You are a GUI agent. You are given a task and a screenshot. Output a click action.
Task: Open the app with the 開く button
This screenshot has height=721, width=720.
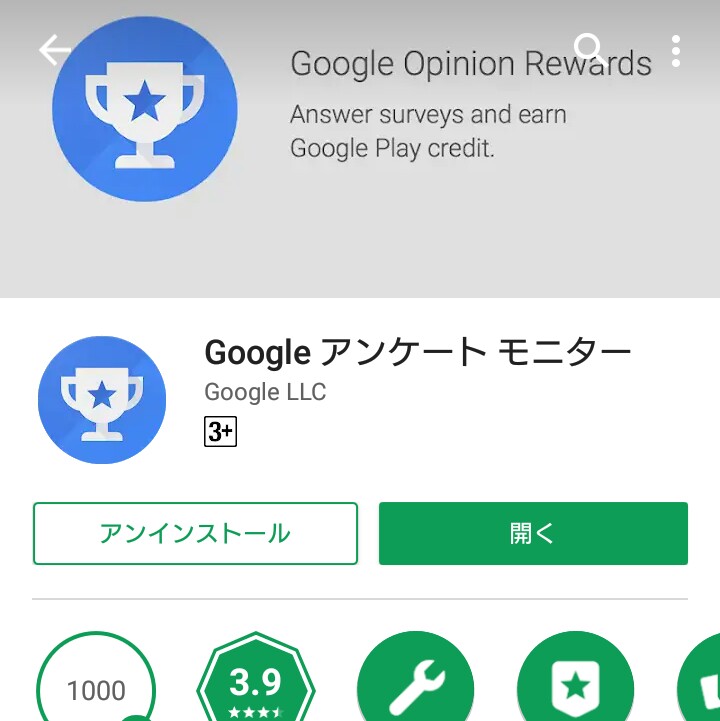533,534
